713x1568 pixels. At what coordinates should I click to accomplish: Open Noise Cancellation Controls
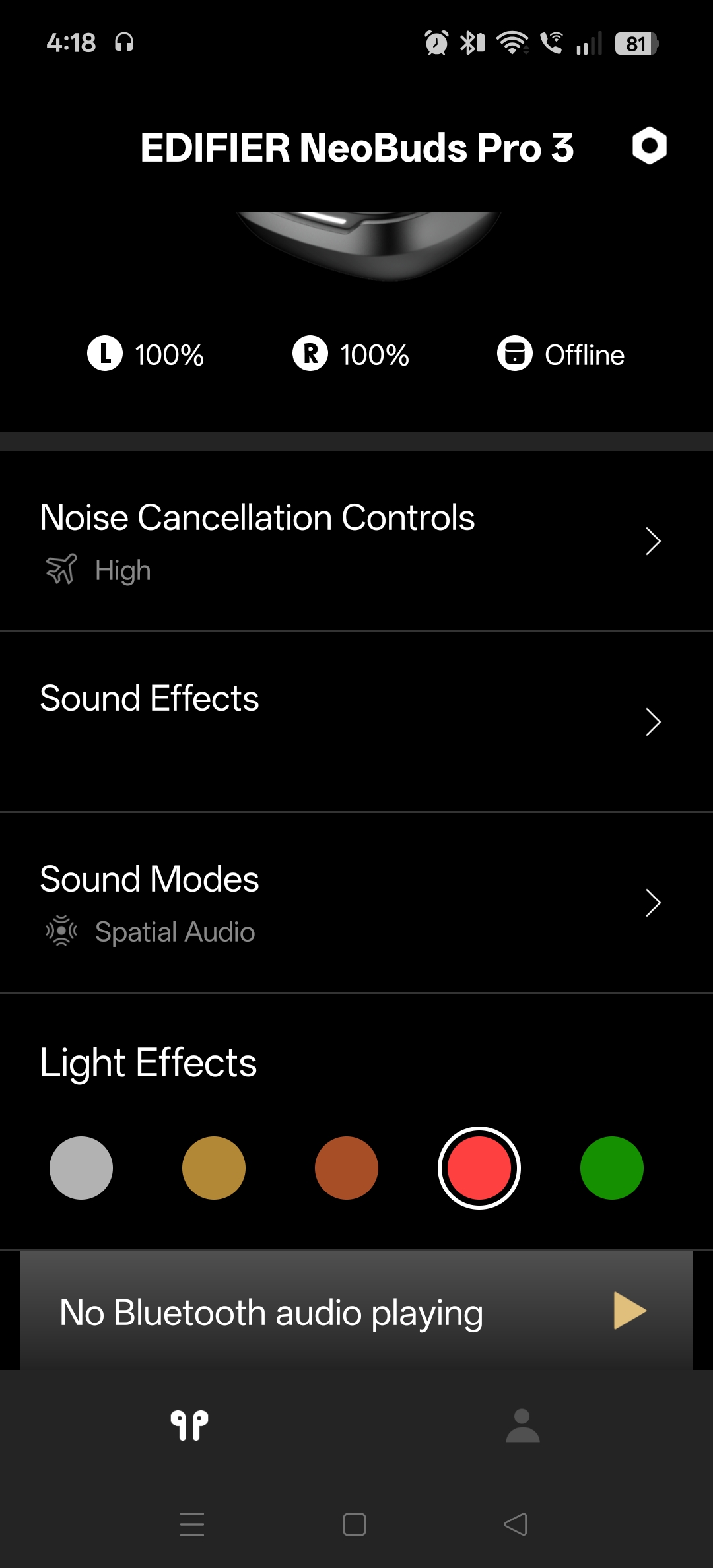[356, 541]
